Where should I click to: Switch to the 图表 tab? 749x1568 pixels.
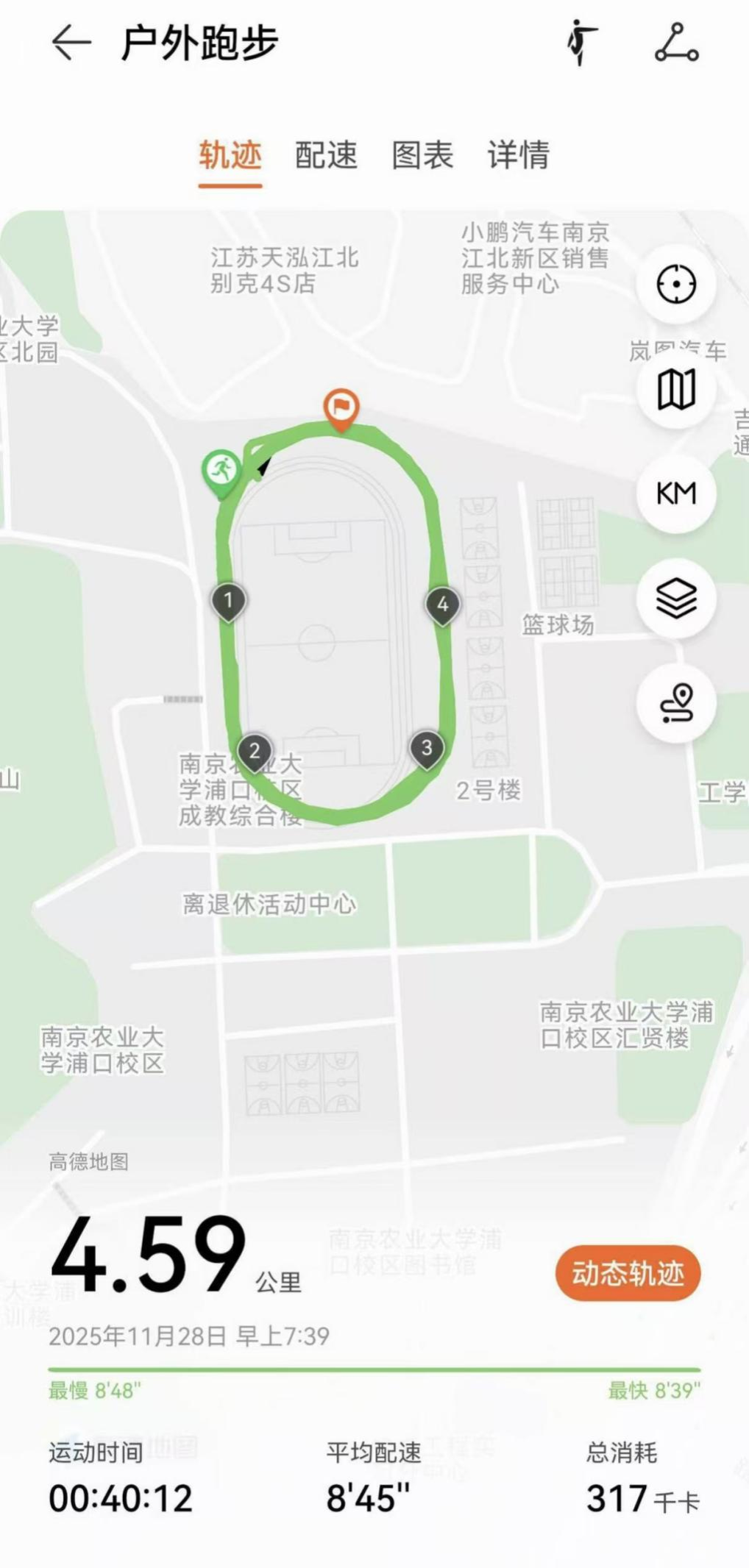click(422, 155)
